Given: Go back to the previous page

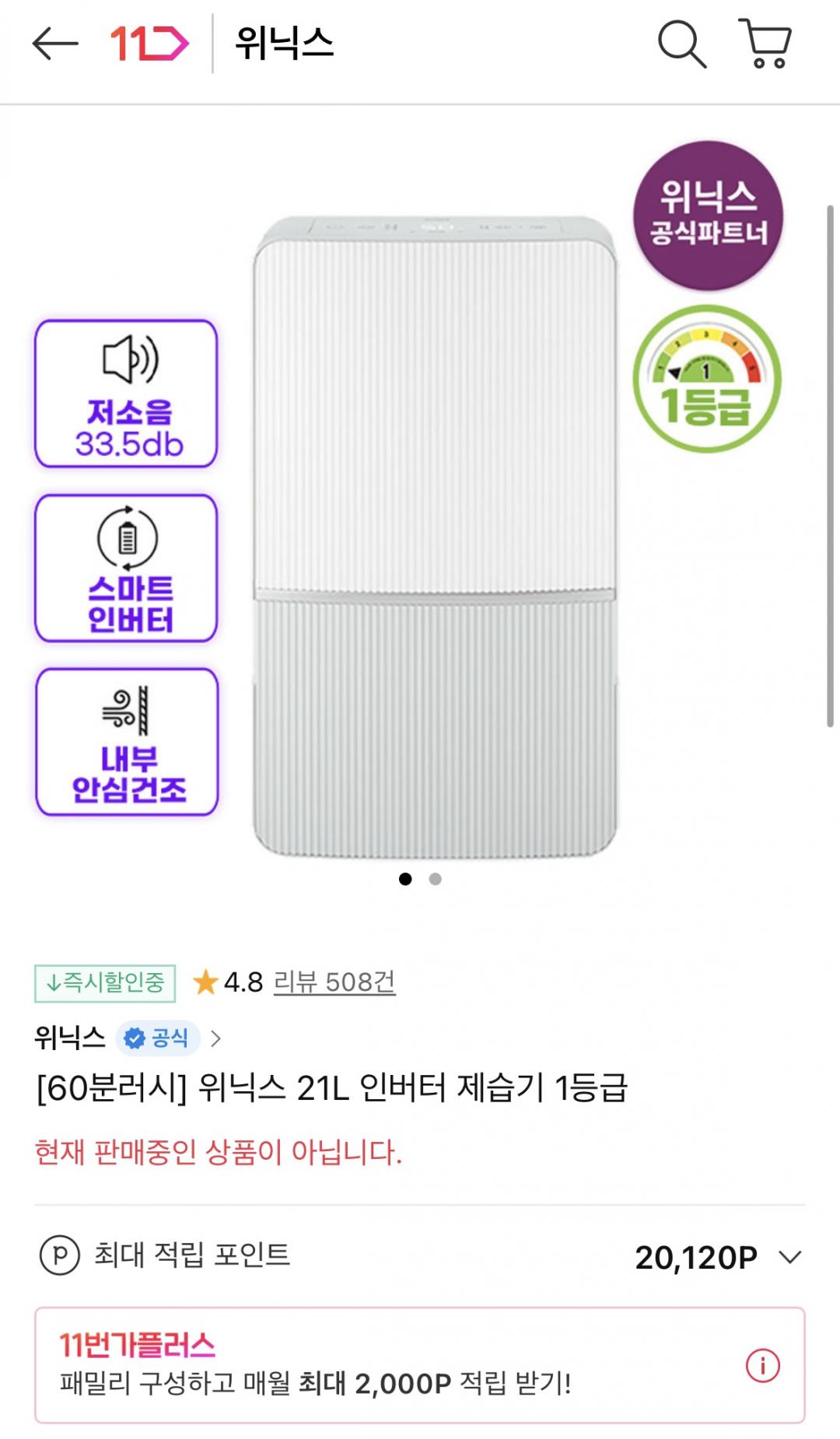Looking at the screenshot, I should [x=55, y=44].
